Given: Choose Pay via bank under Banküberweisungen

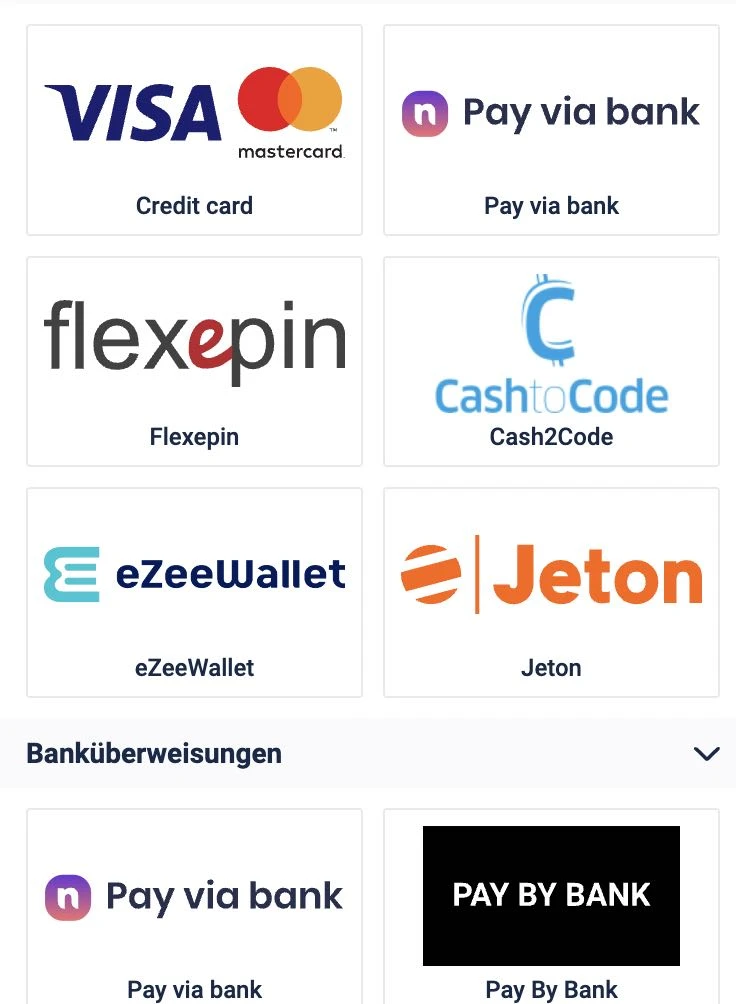Looking at the screenshot, I should click(194, 906).
